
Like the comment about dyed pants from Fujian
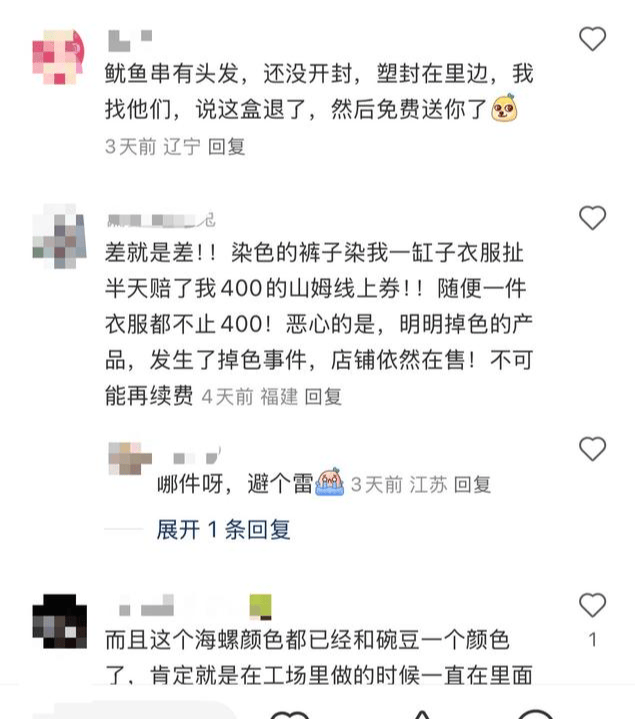coord(593,217)
